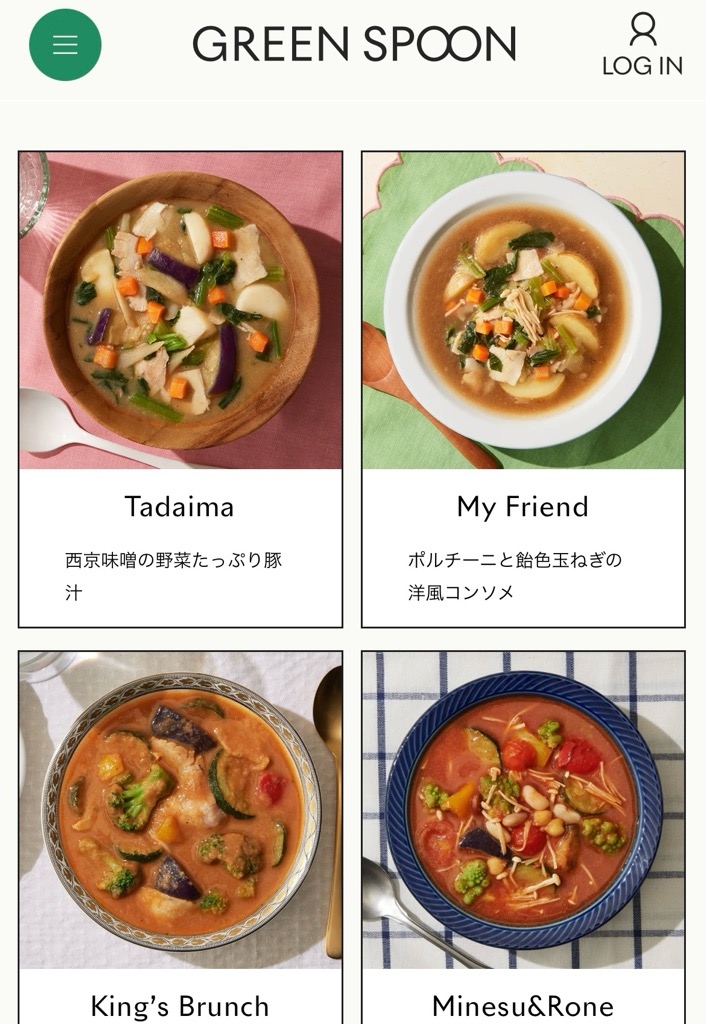View the My Friend consommé card
The height and width of the screenshot is (1024, 706).
tap(523, 389)
